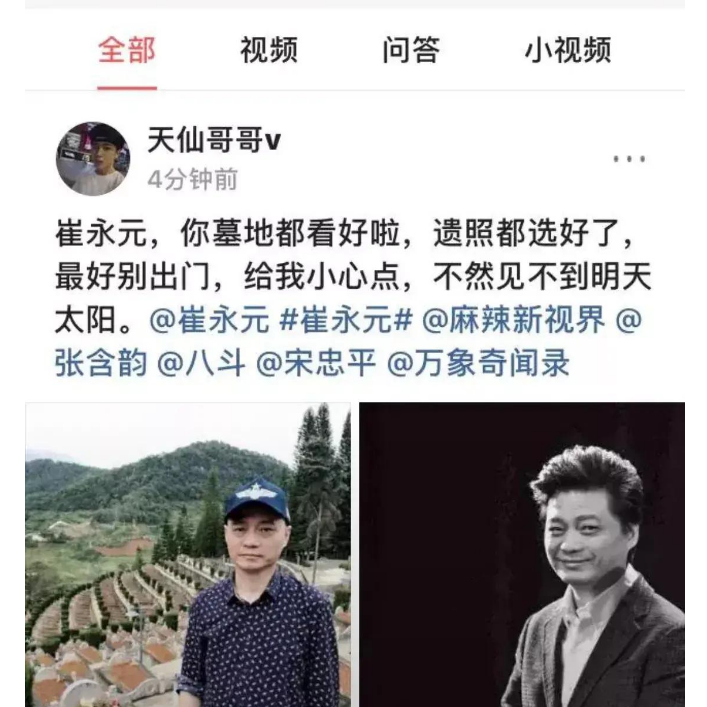707x707 pixels.
Task: Open the 问答 tab
Action: 410,50
